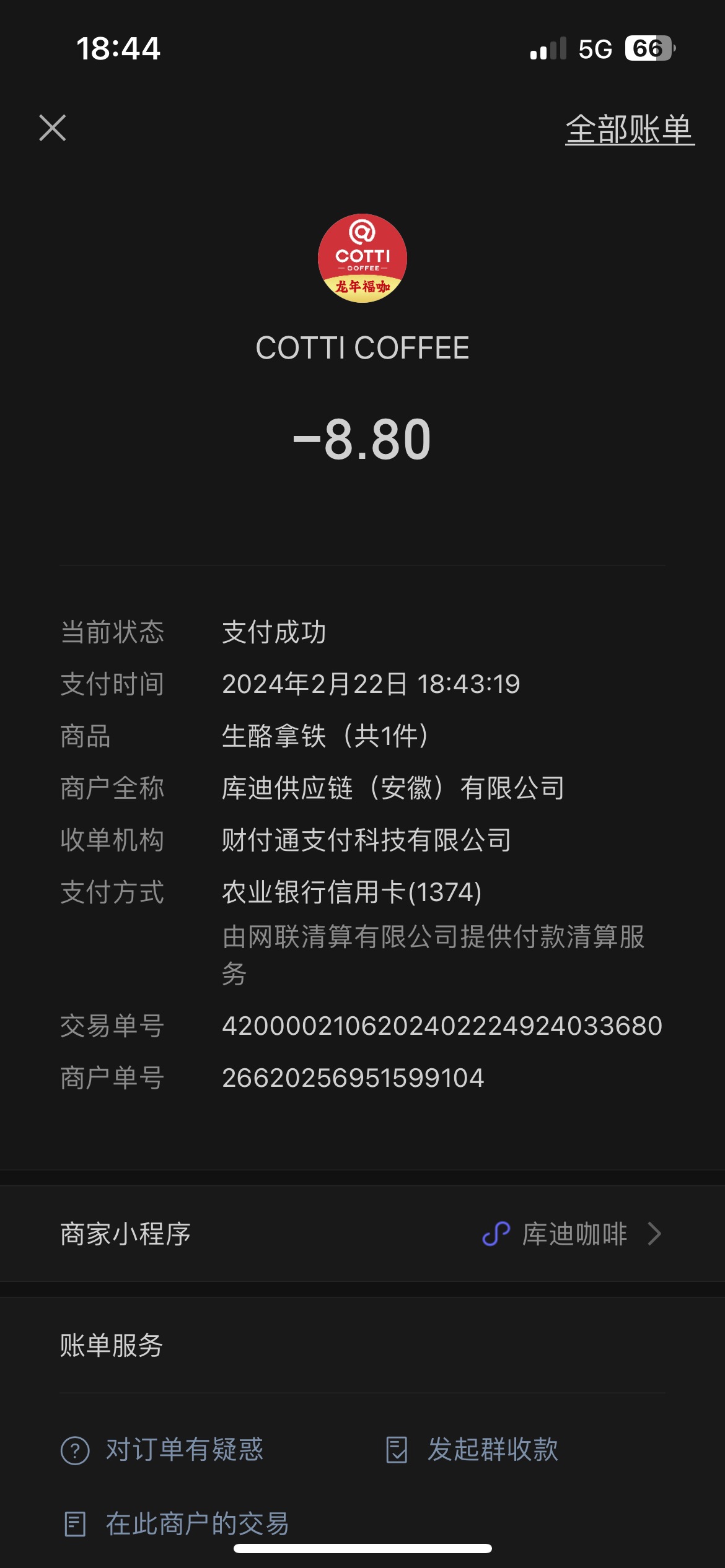Open the 库迪咖啡 merchant mini program

(x=362, y=1234)
